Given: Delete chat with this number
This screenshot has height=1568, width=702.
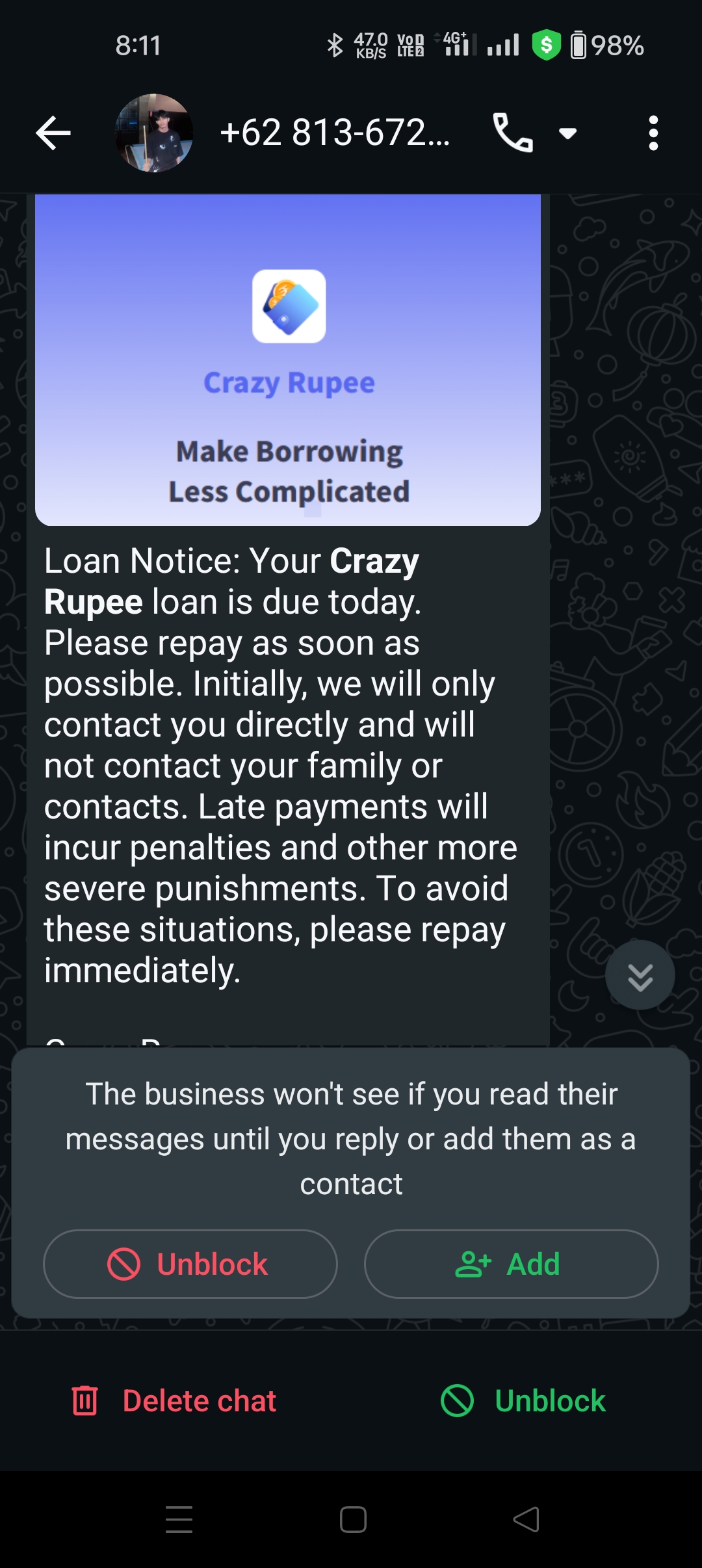Looking at the screenshot, I should pyautogui.click(x=174, y=1401).
